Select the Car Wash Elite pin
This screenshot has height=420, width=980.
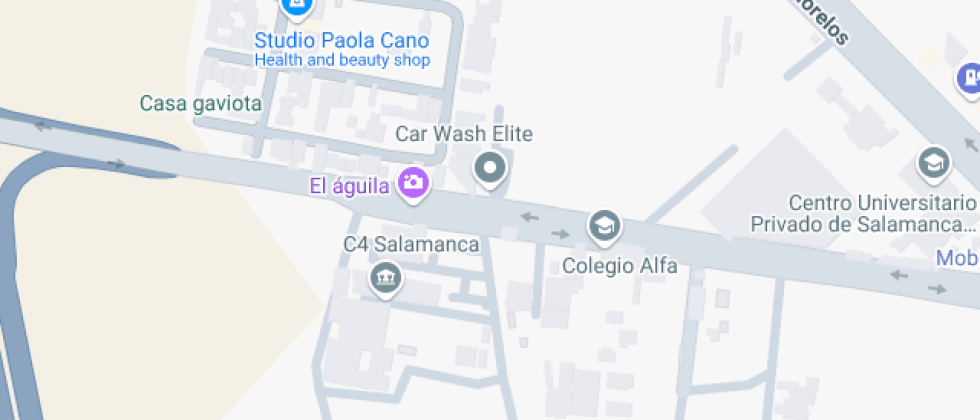tap(490, 168)
